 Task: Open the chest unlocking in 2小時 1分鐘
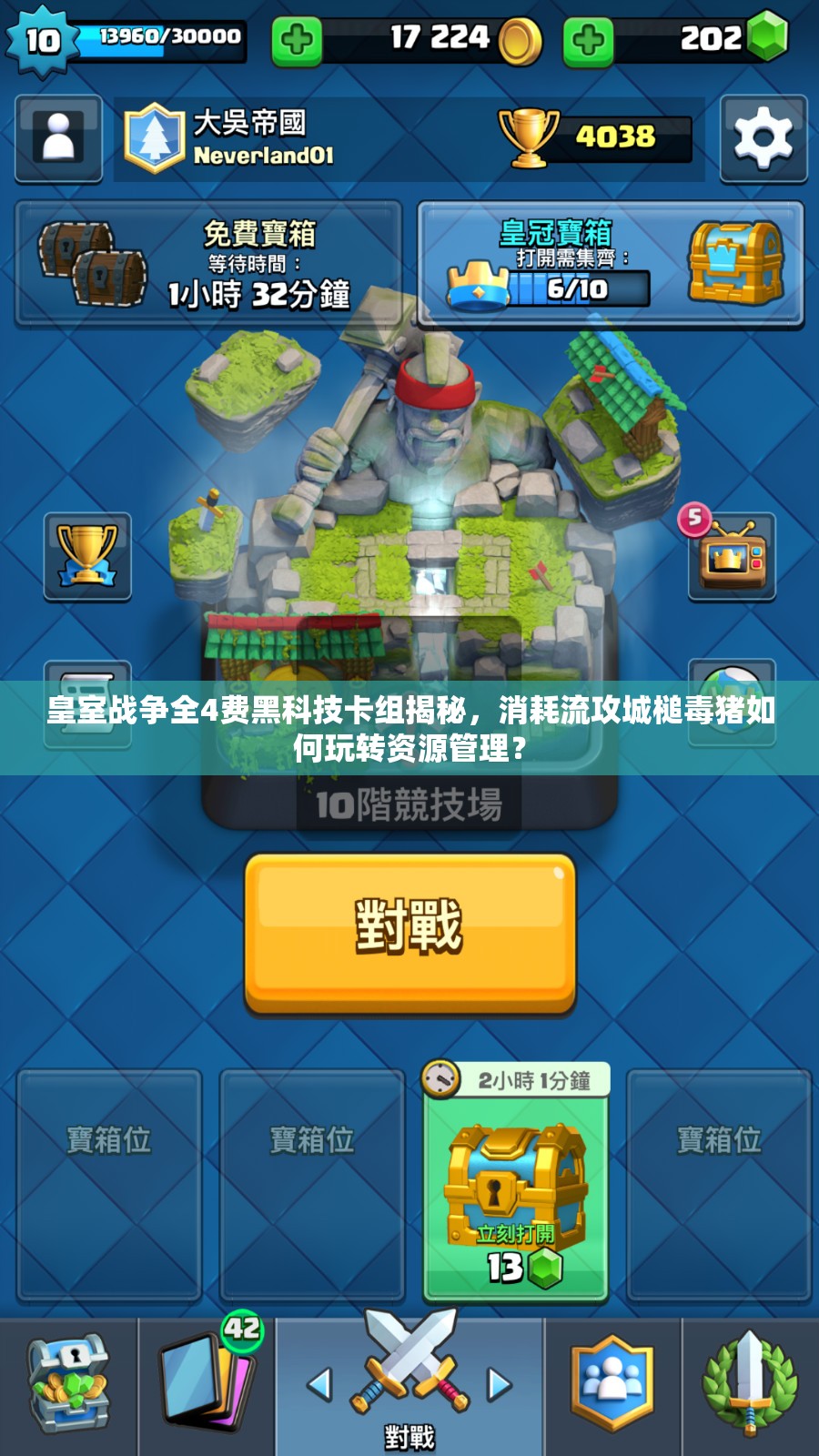[x=515, y=1183]
